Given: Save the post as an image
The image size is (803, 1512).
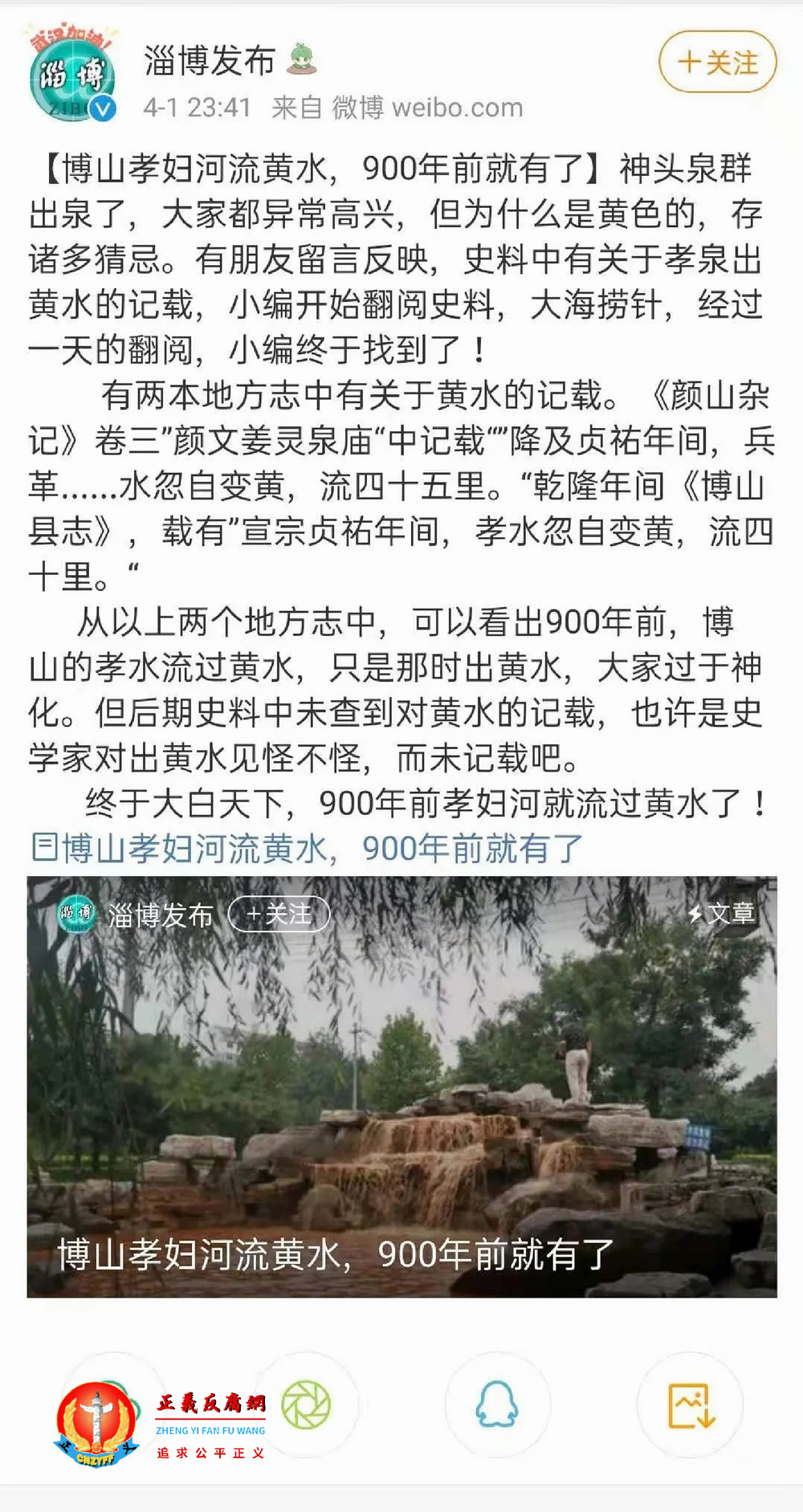Looking at the screenshot, I should pyautogui.click(x=690, y=1404).
